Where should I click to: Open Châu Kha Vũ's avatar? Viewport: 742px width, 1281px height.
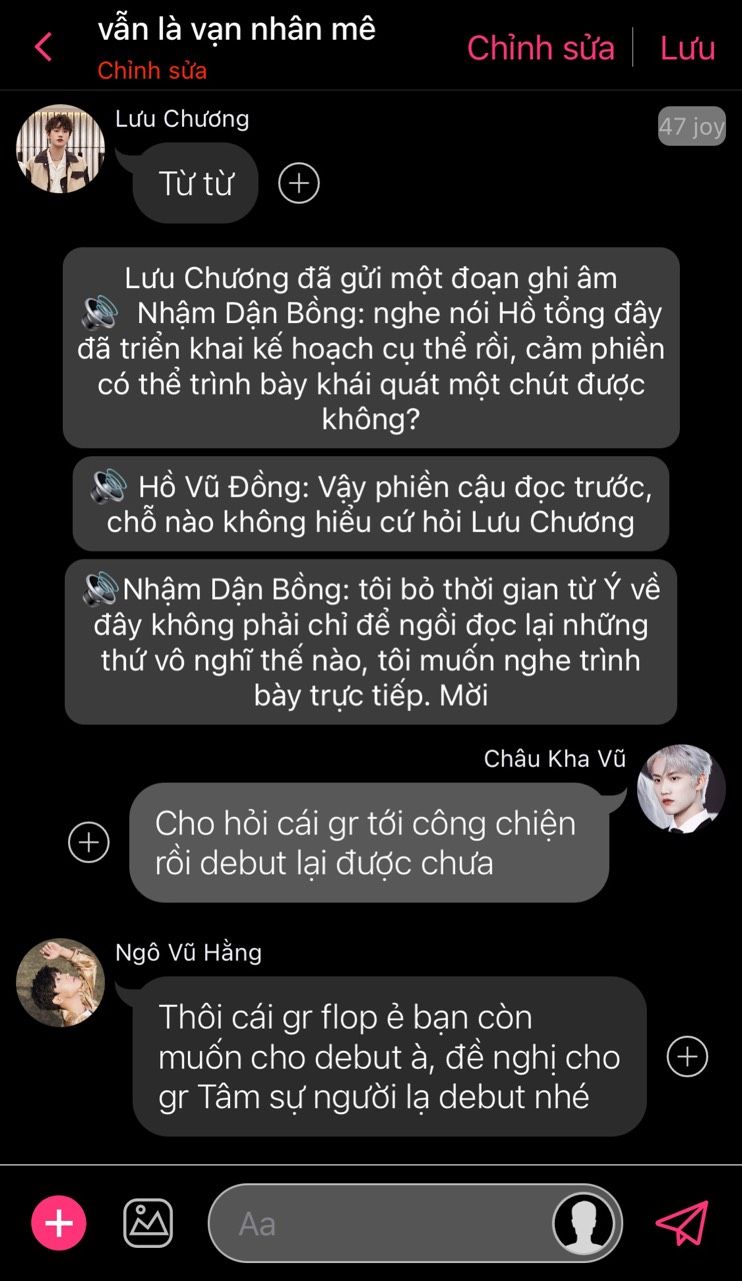click(x=681, y=788)
